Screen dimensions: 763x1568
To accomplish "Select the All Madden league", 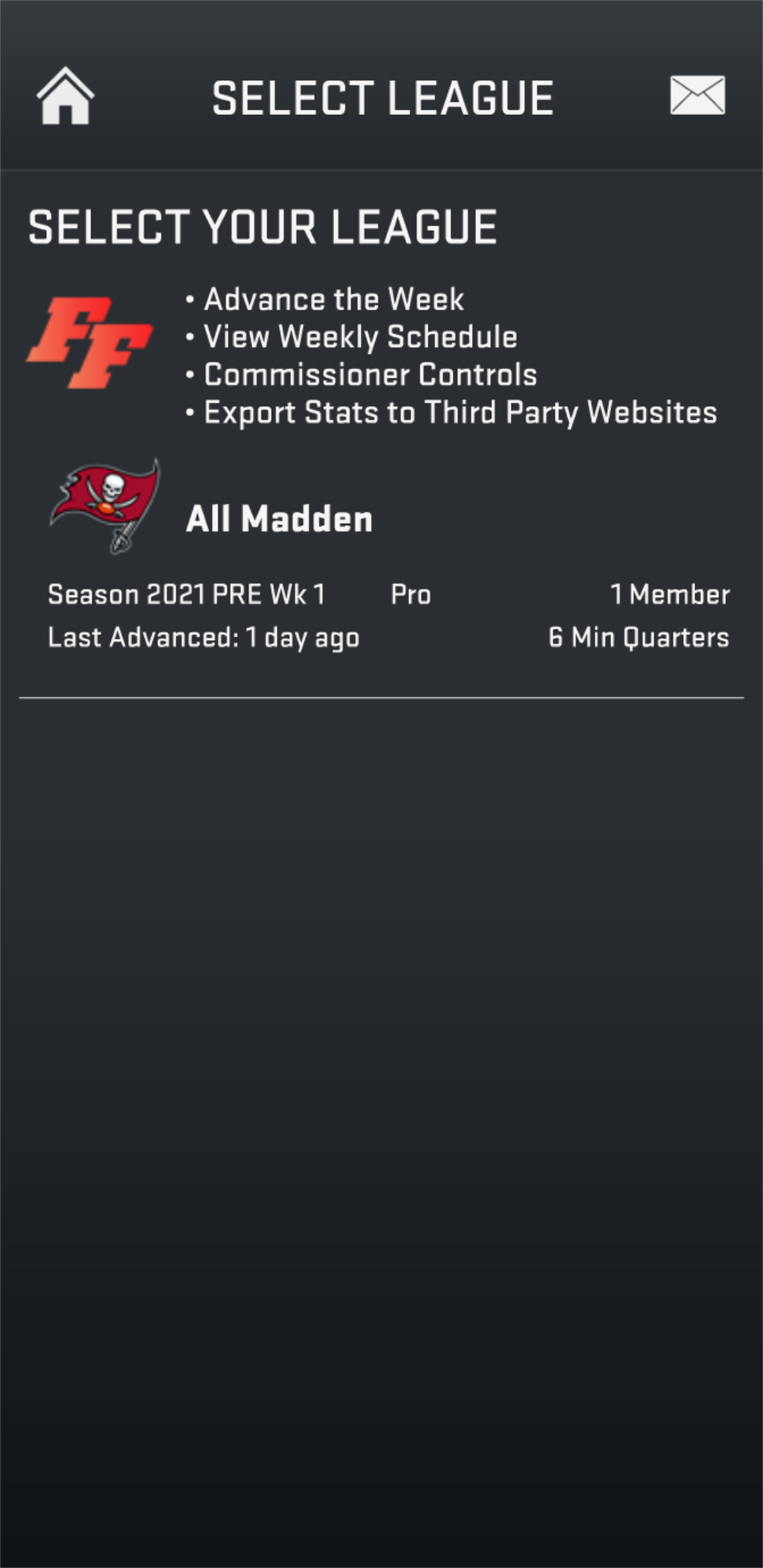I will pos(279,519).
